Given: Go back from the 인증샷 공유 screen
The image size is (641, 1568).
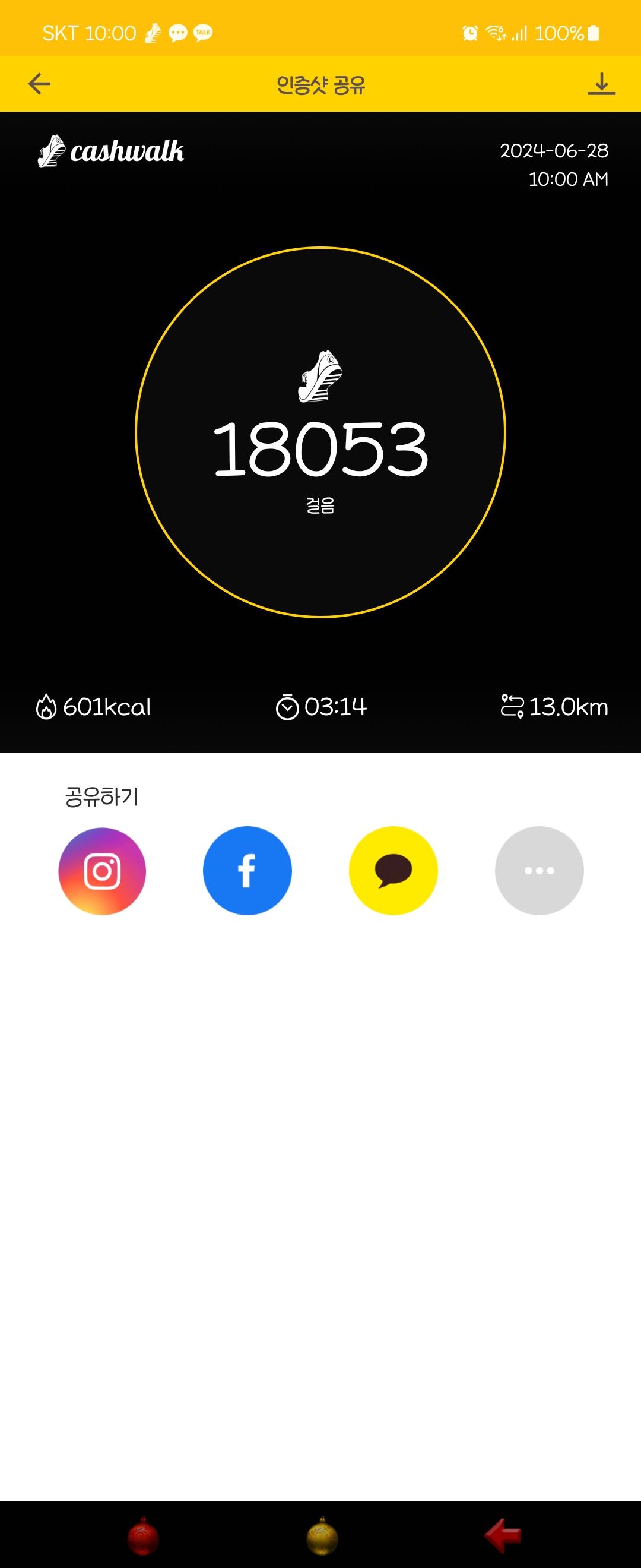Looking at the screenshot, I should coord(40,84).
